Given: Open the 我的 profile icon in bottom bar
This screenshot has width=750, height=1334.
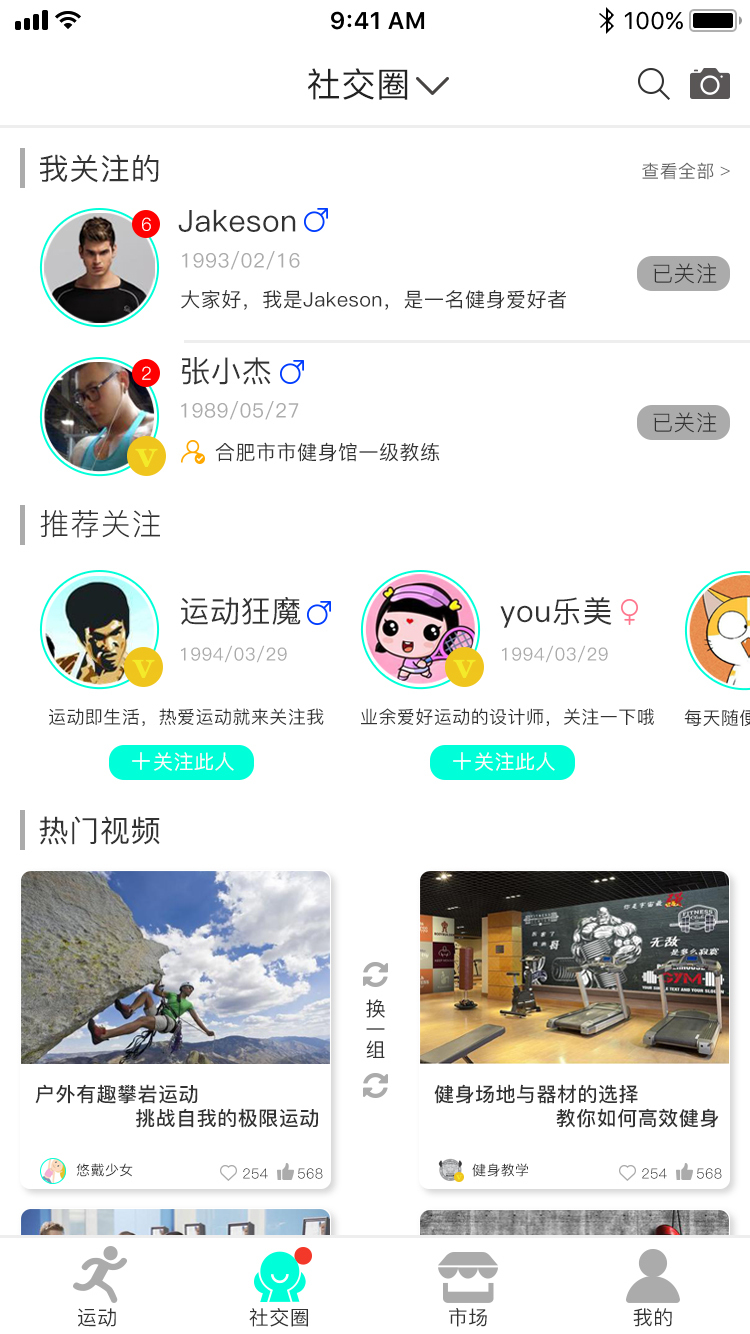Looking at the screenshot, I should pos(653,1273).
